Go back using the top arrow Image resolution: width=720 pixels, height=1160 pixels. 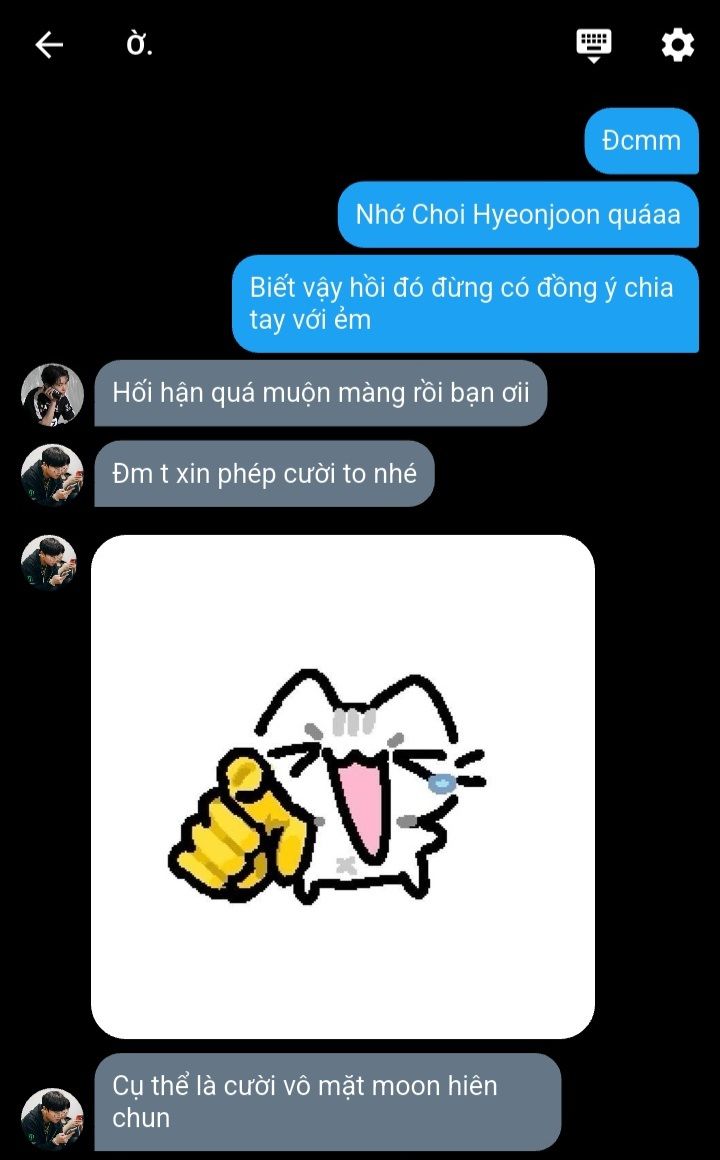(x=49, y=45)
